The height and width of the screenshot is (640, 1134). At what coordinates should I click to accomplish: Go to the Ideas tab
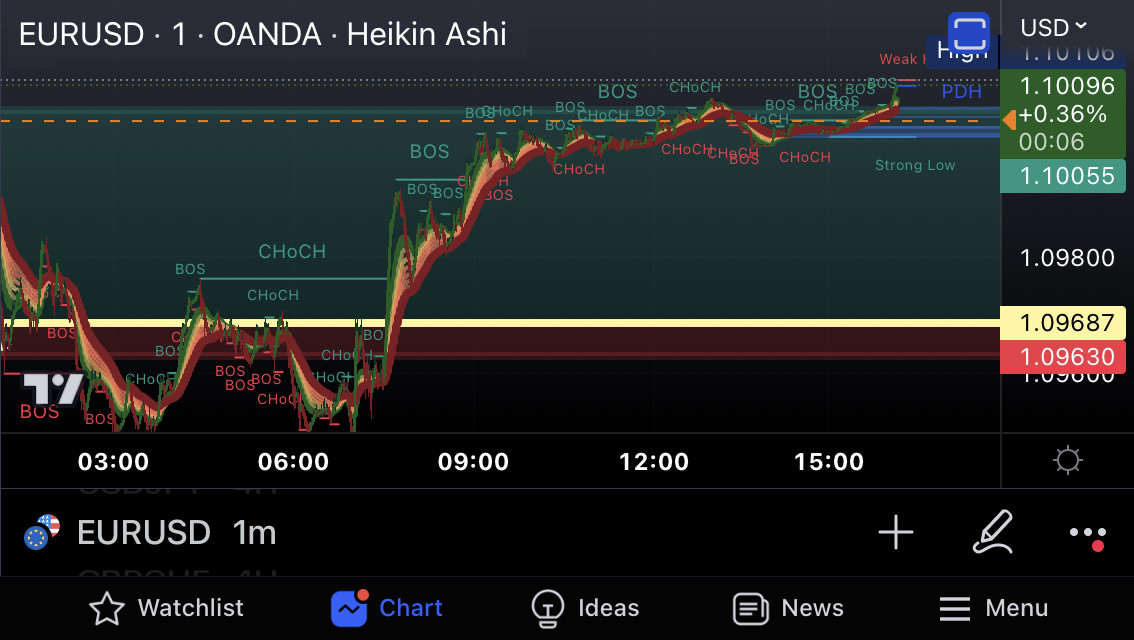585,608
